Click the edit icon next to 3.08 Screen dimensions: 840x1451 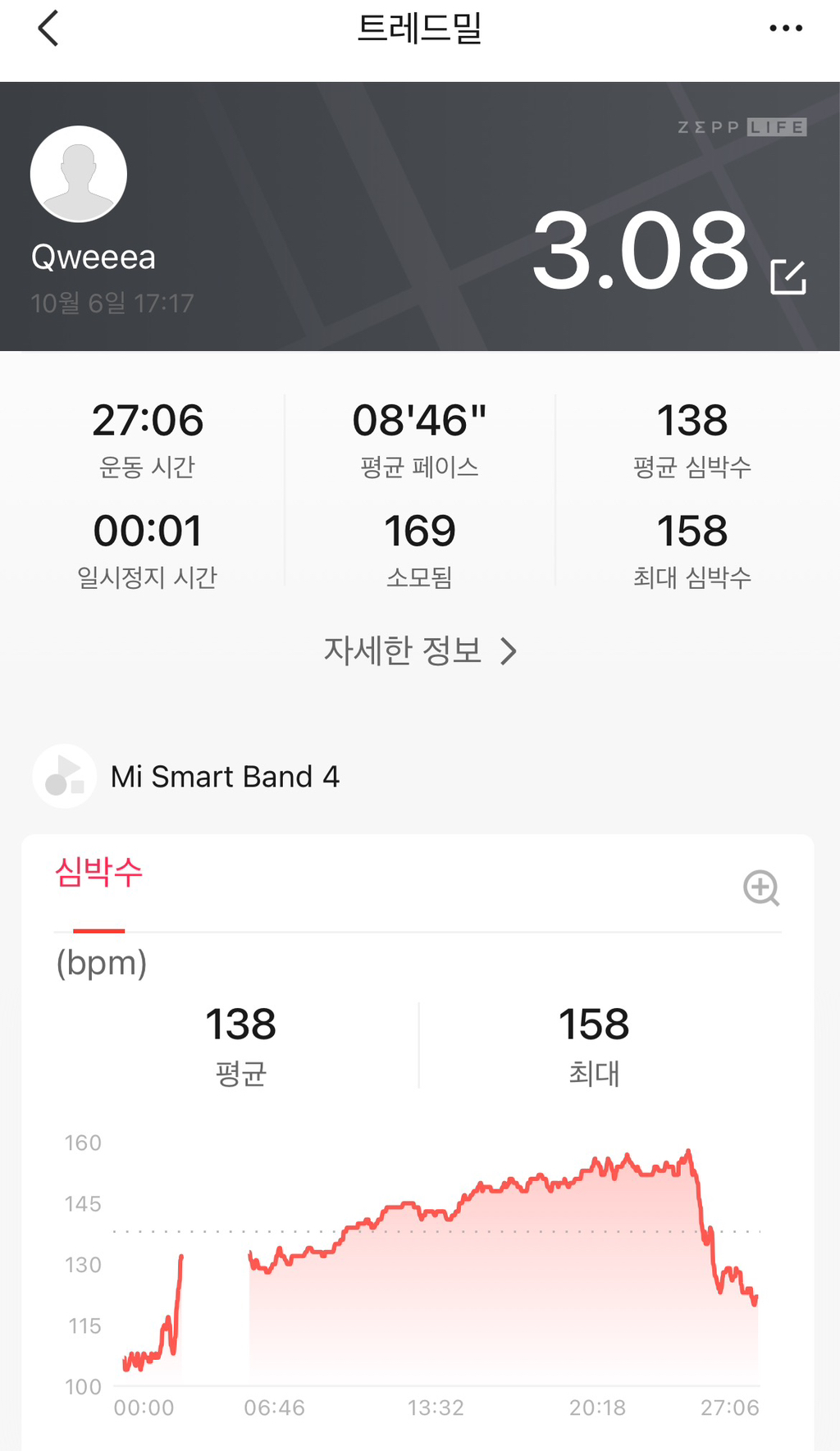[x=787, y=279]
